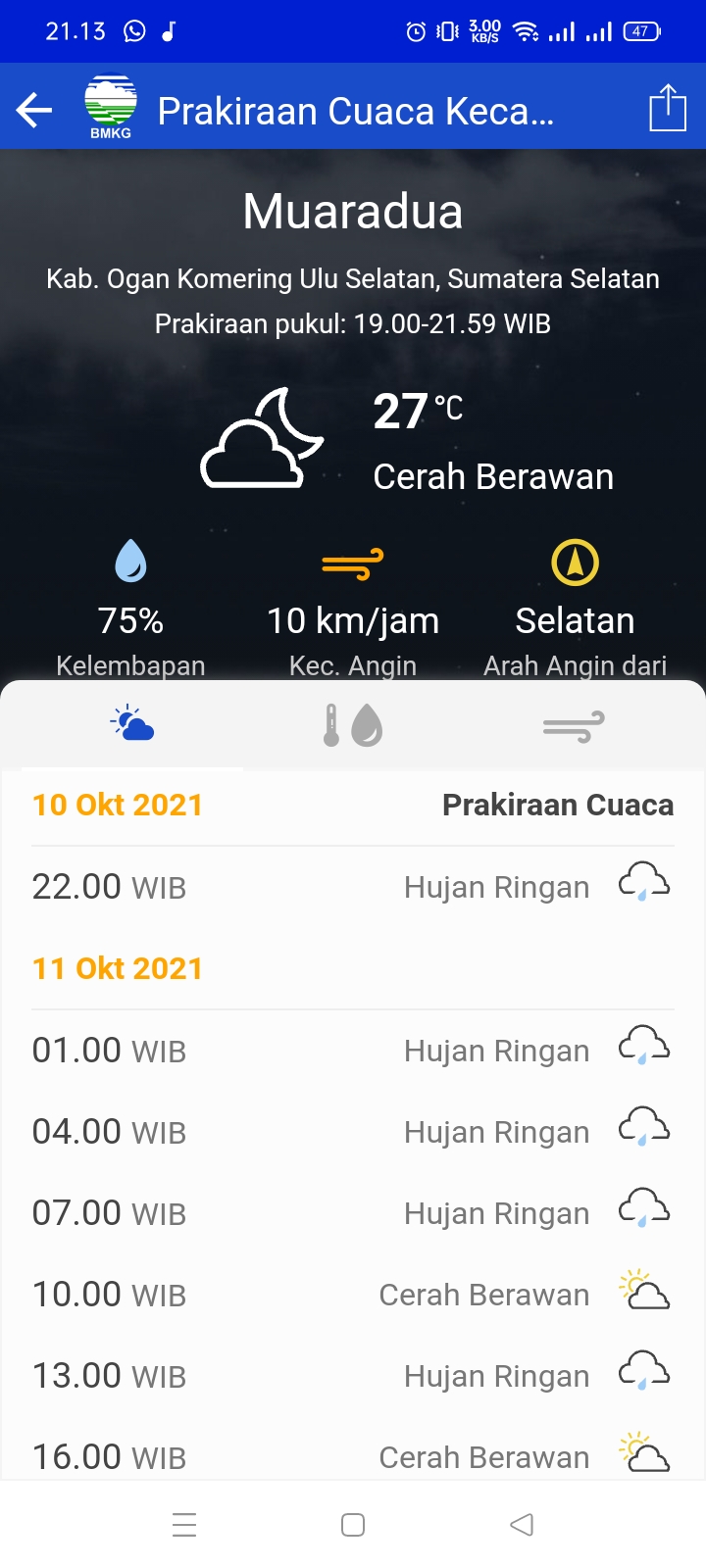This screenshot has height=1568, width=706.
Task: Go back using the app bar arrow
Action: point(34,110)
